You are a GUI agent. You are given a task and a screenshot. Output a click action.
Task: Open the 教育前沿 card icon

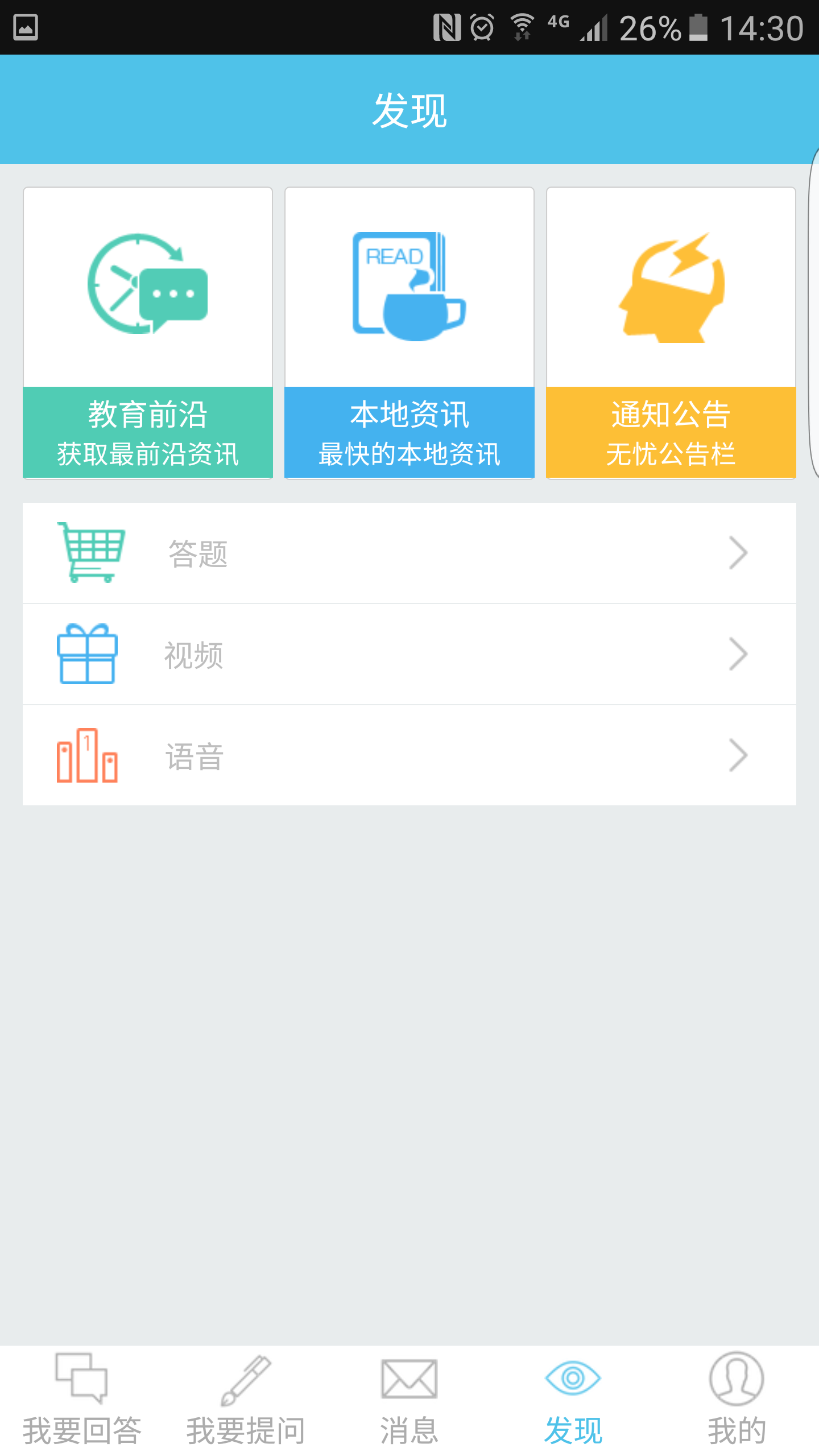coord(147,284)
